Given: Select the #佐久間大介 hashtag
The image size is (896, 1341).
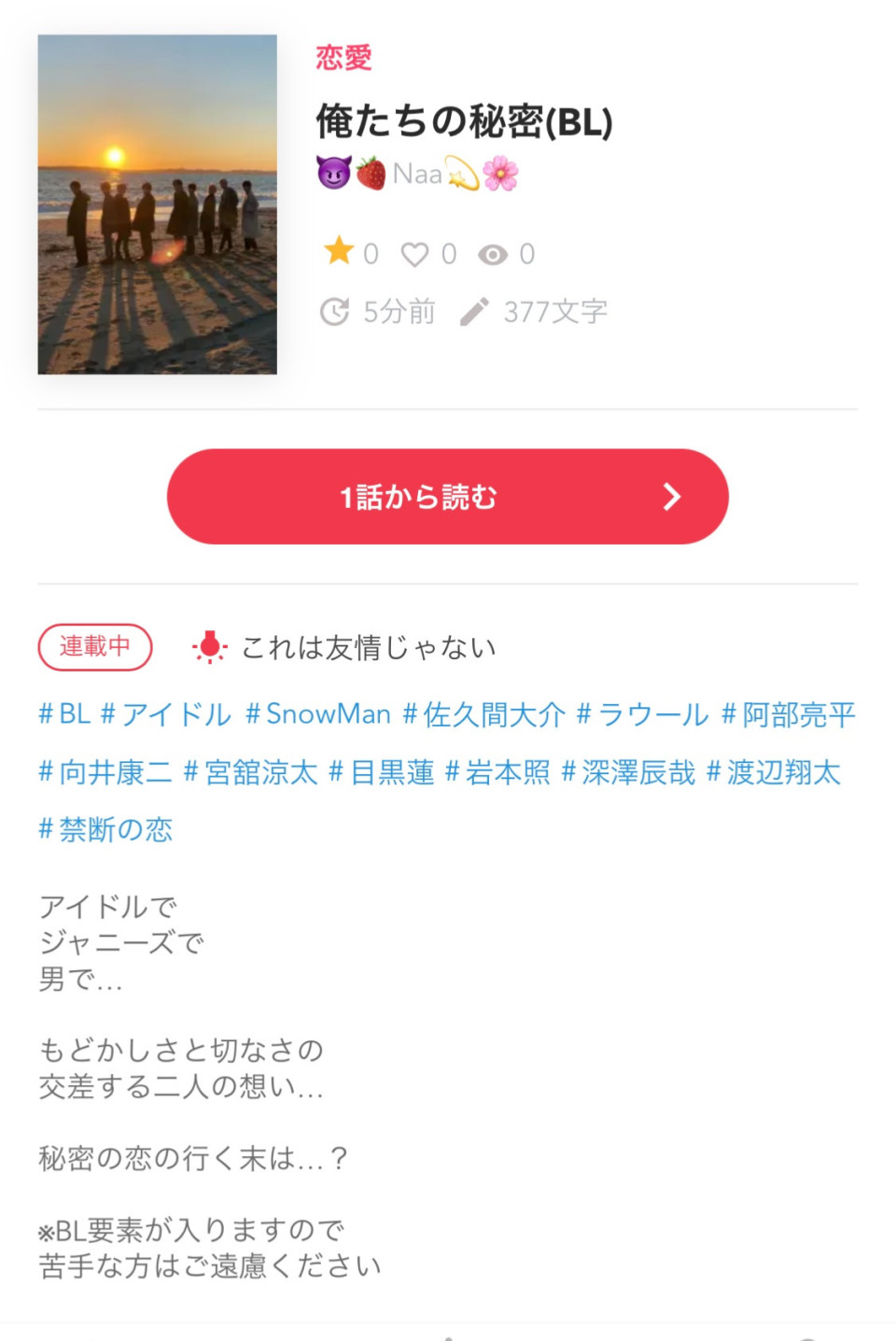Looking at the screenshot, I should pos(484,714).
